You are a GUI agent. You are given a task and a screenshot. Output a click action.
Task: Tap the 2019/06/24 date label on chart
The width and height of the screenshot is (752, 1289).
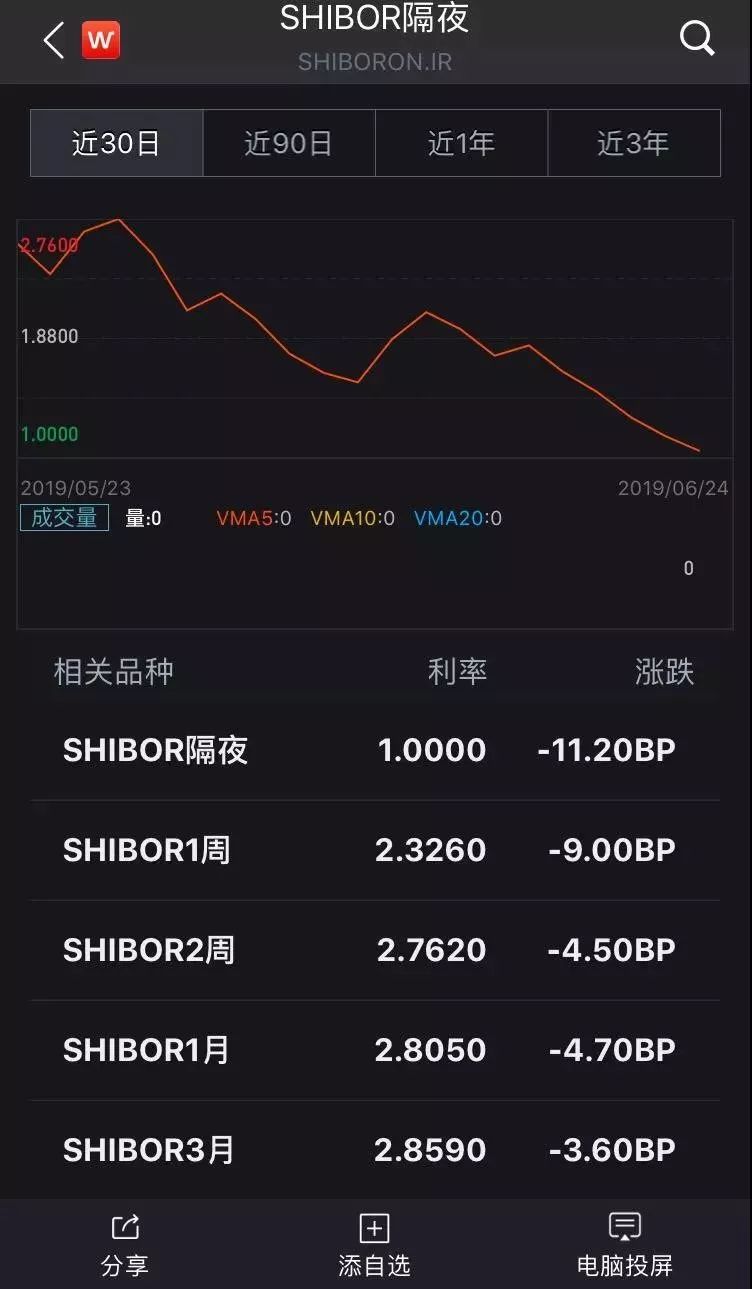coord(674,487)
